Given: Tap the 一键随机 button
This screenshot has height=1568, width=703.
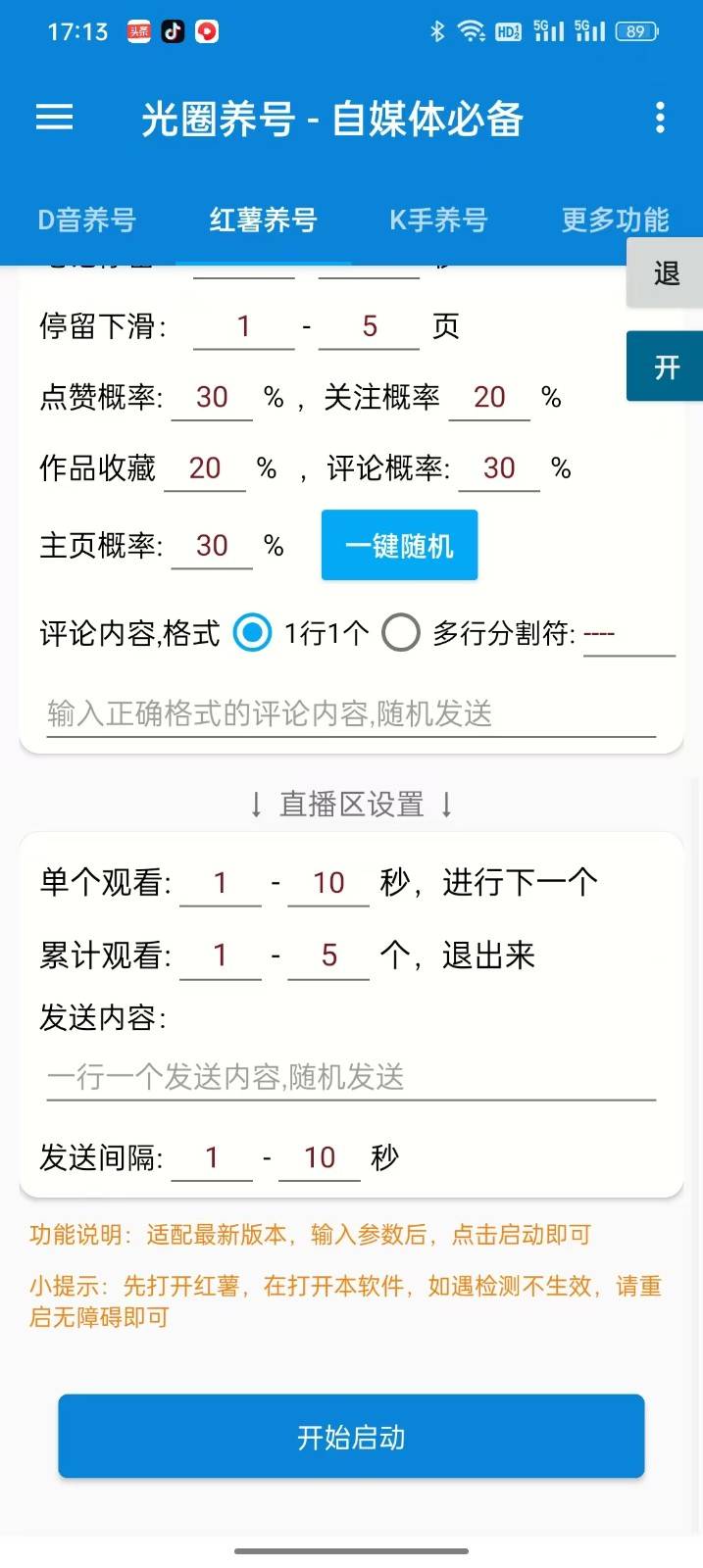Looking at the screenshot, I should click(399, 545).
